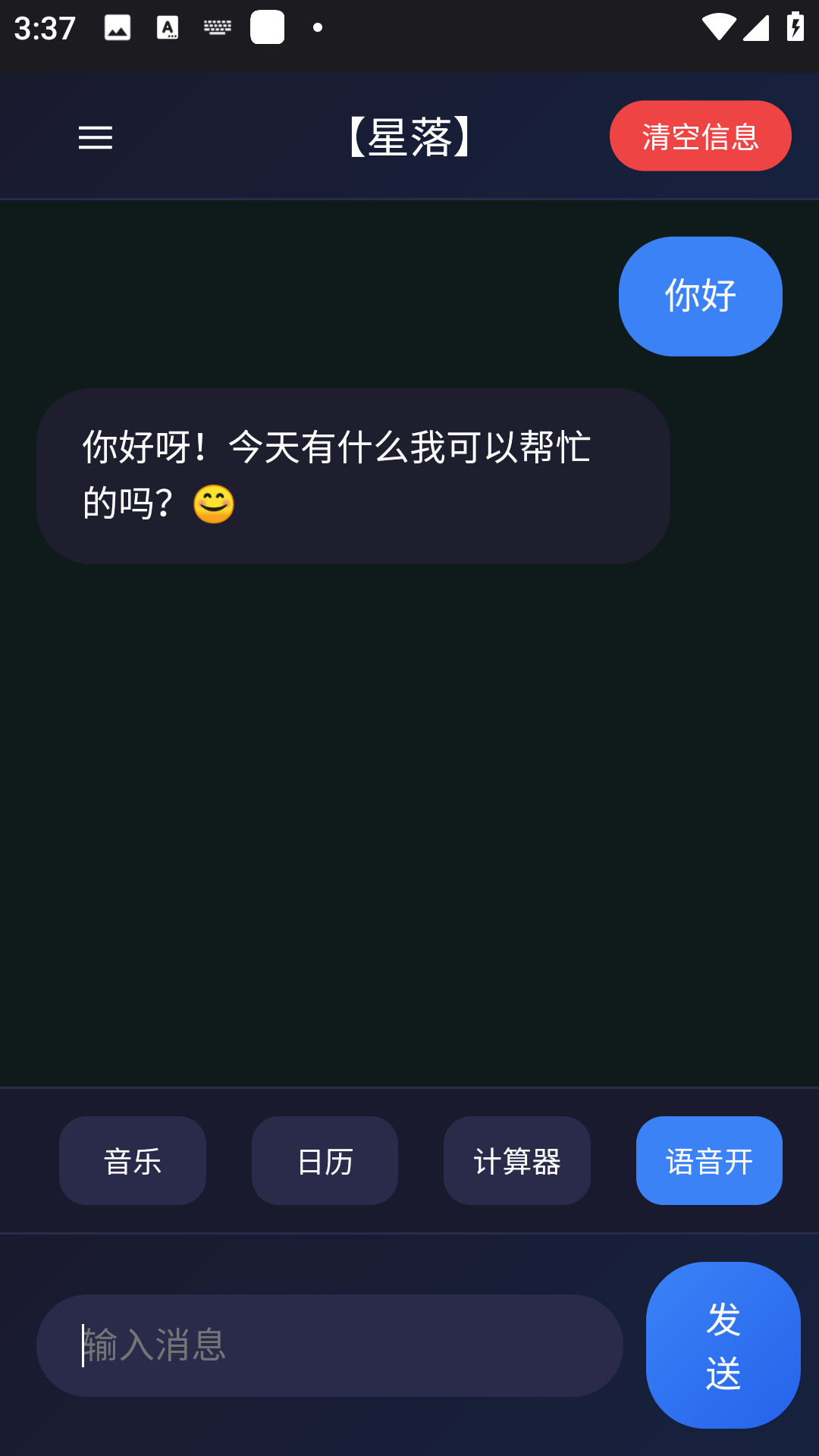Select the blue 你好 message bubble
Screen dimensions: 819x1456
point(699,295)
